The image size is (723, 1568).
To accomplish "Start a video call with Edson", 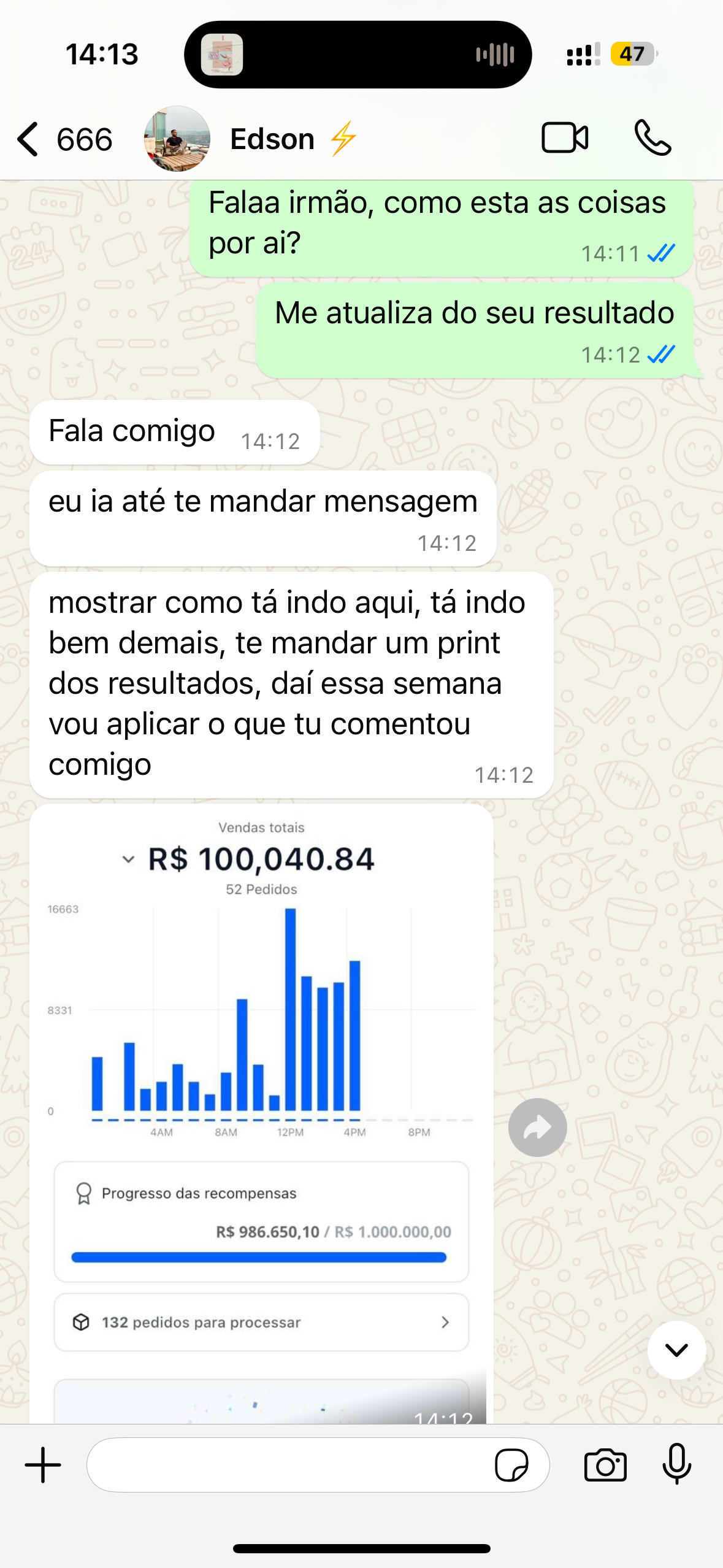I will (565, 138).
